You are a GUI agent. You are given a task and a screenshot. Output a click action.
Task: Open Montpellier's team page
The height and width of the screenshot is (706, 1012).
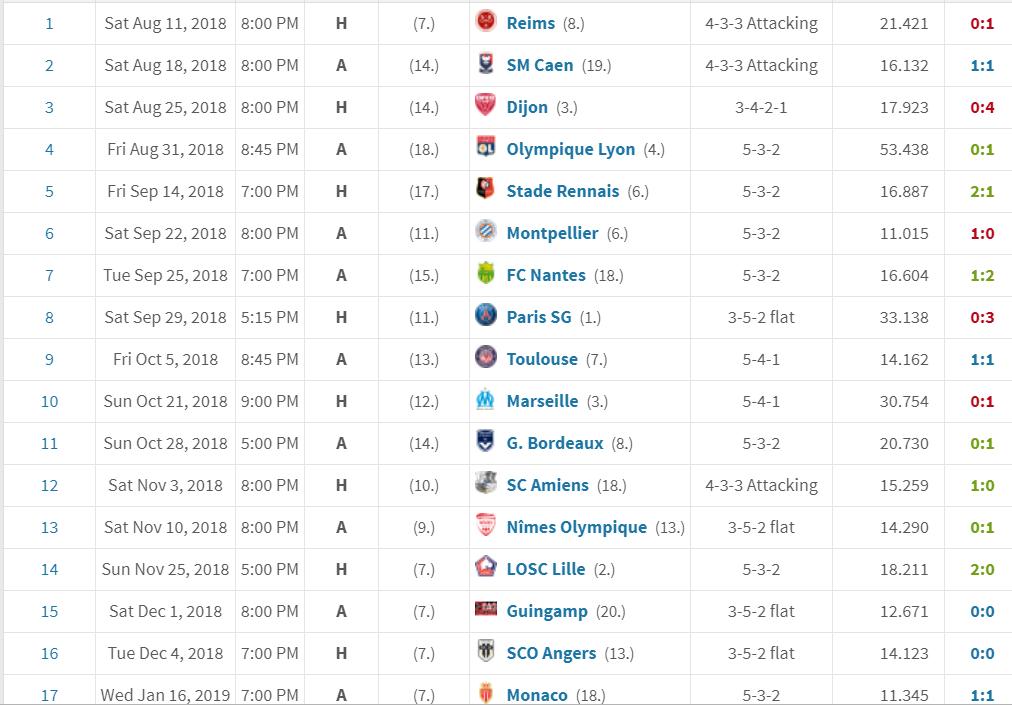(552, 233)
